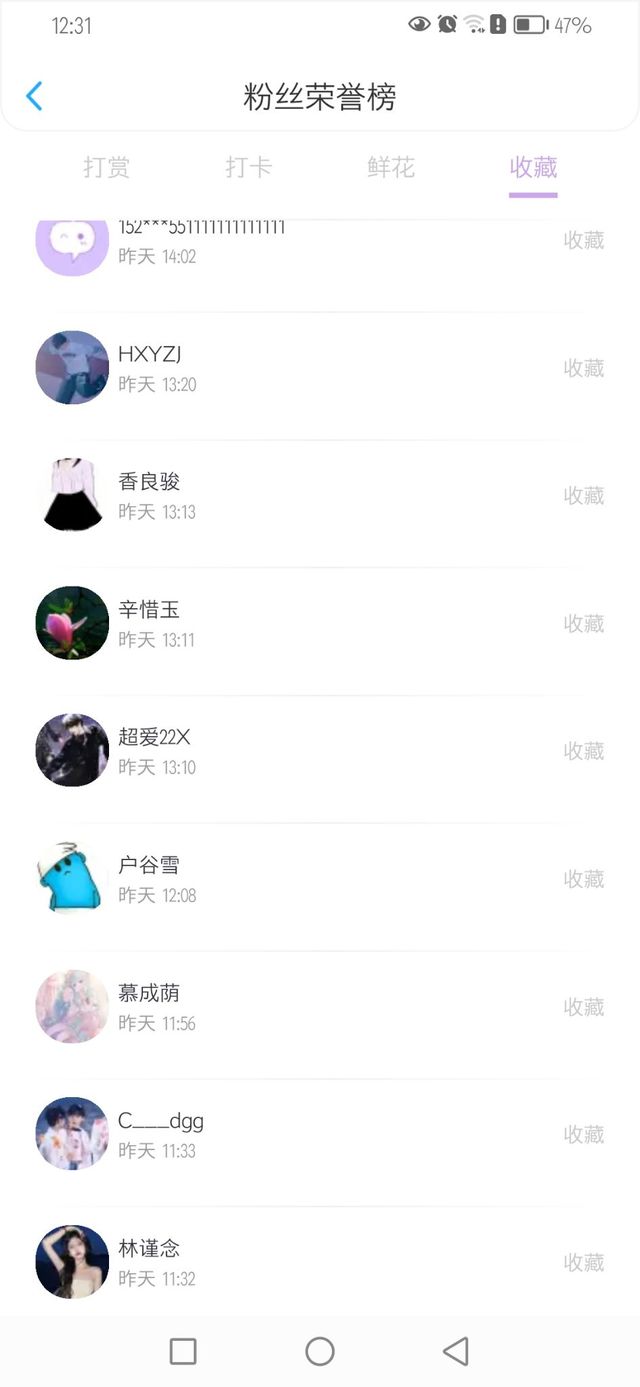
Task: Open 林谨念's fan entry
Action: tap(320, 1262)
